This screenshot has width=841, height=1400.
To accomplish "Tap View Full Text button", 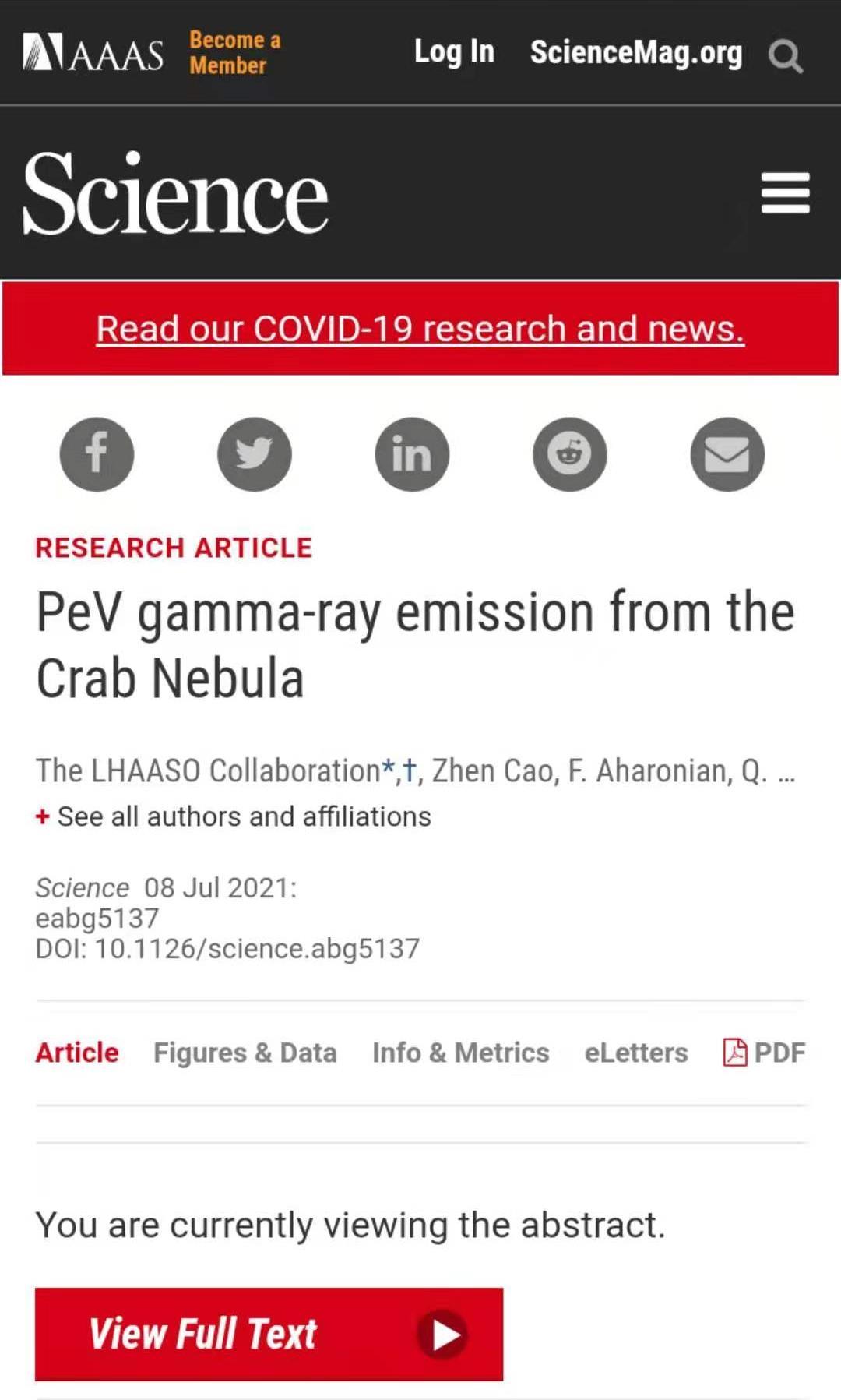I will (x=269, y=1334).
